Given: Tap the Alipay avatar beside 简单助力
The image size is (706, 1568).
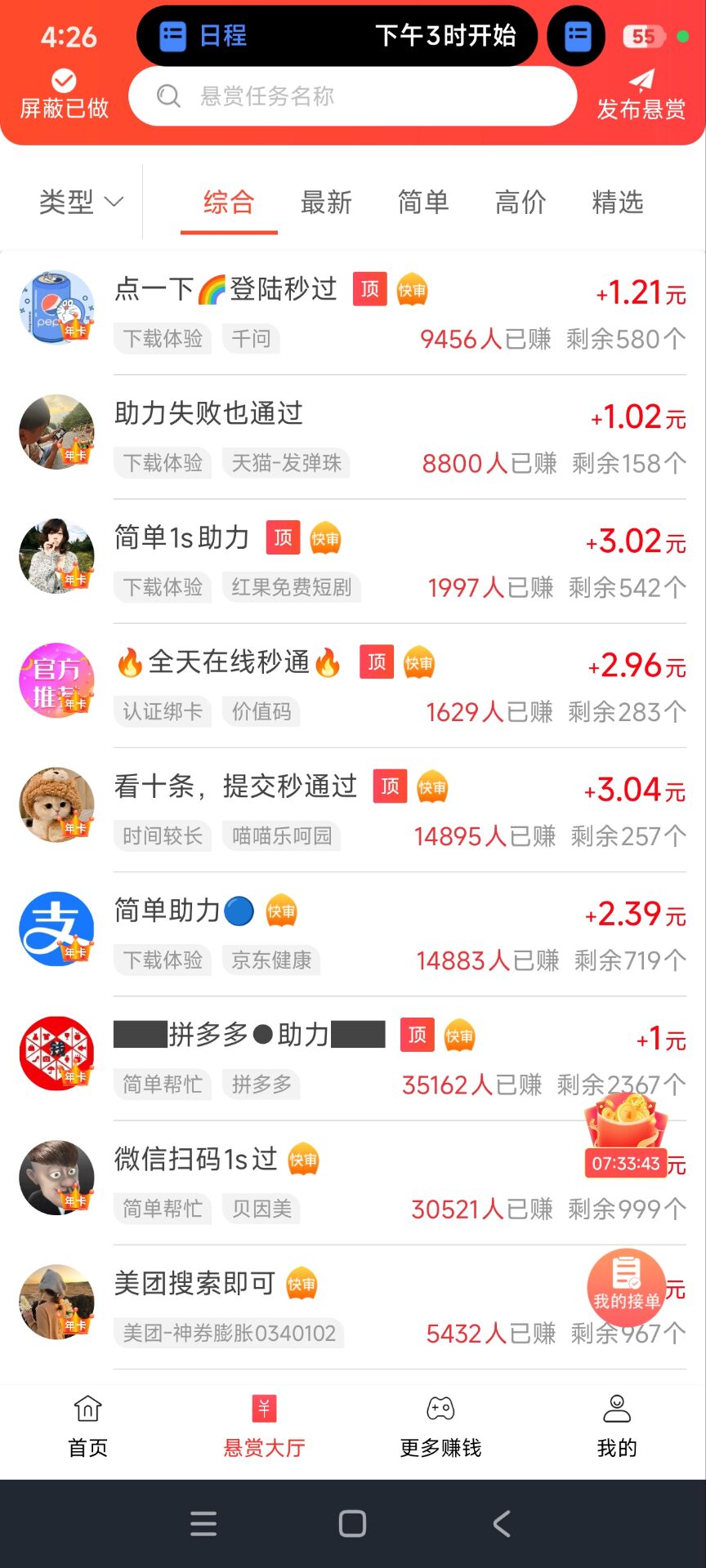Looking at the screenshot, I should (x=56, y=929).
